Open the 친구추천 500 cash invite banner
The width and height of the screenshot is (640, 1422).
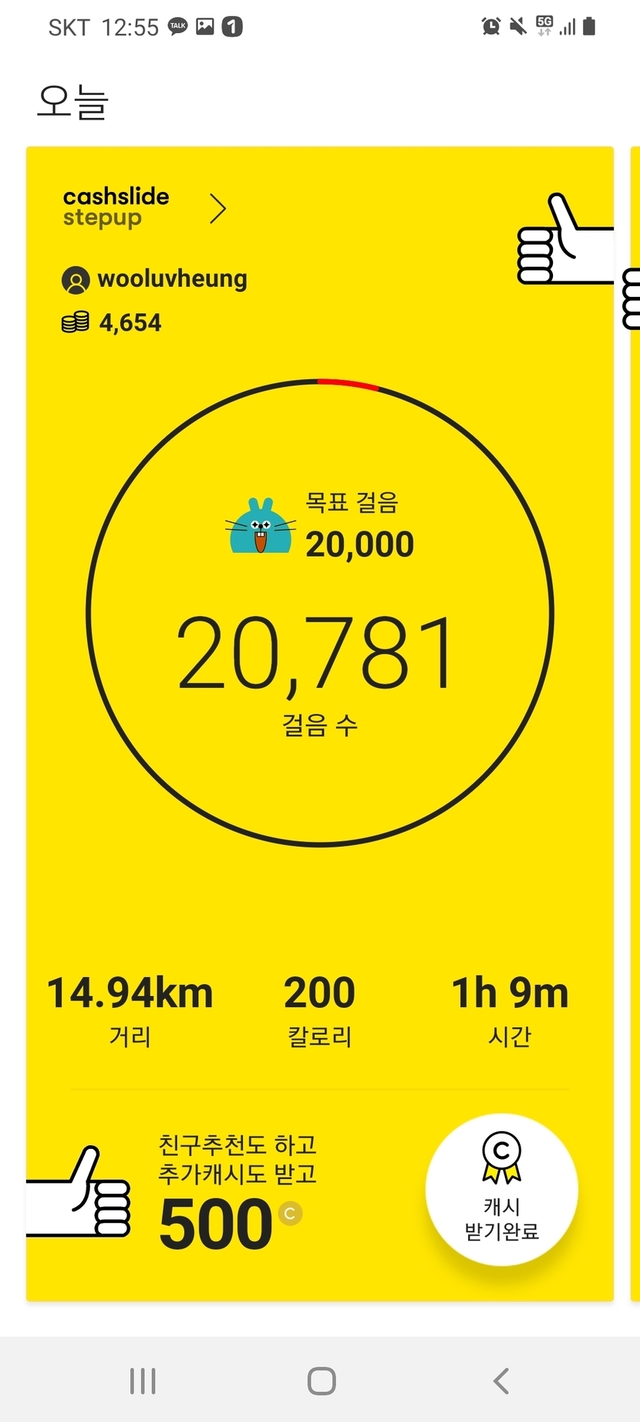[236, 1192]
